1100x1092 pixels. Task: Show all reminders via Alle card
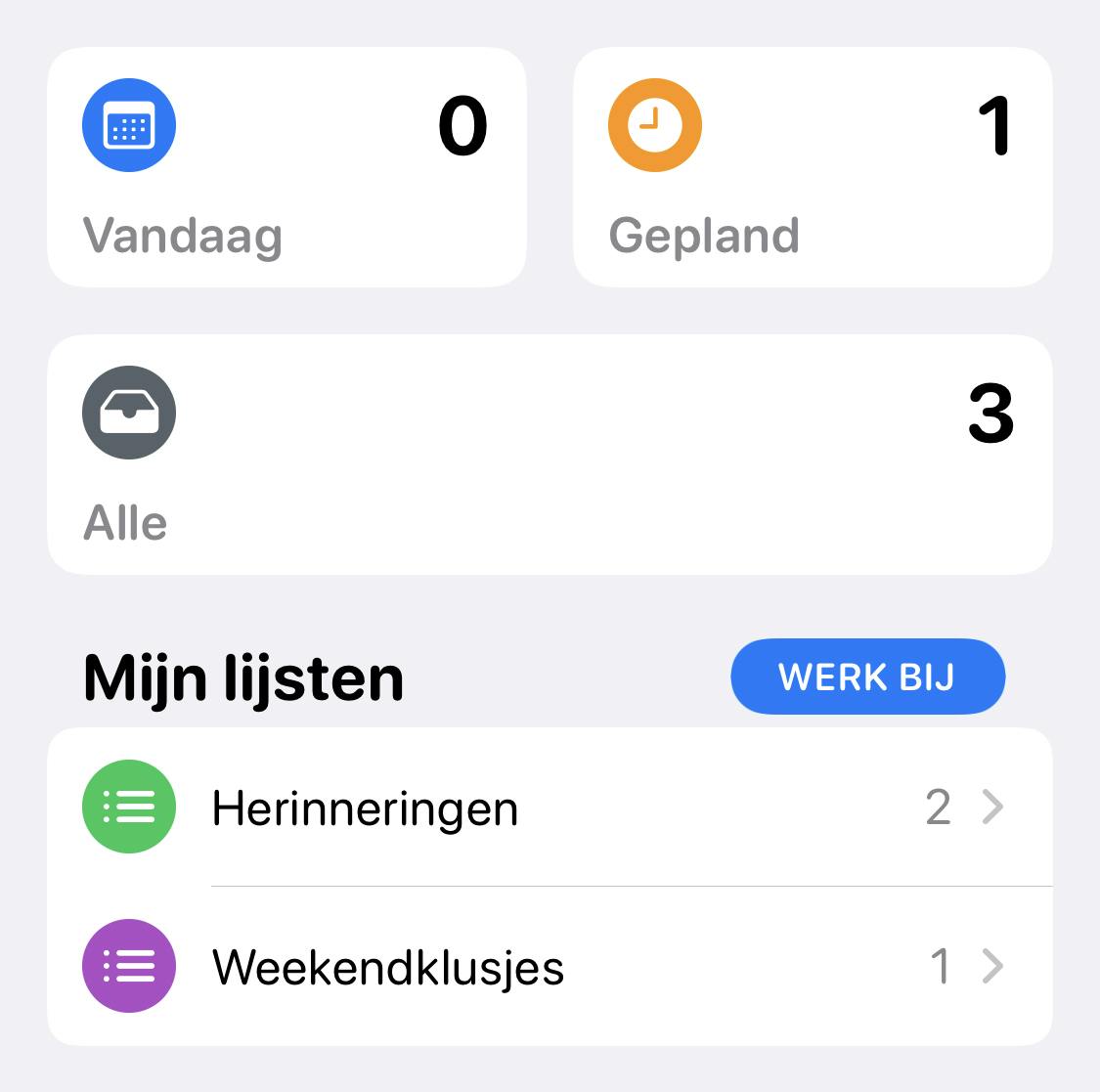[550, 455]
